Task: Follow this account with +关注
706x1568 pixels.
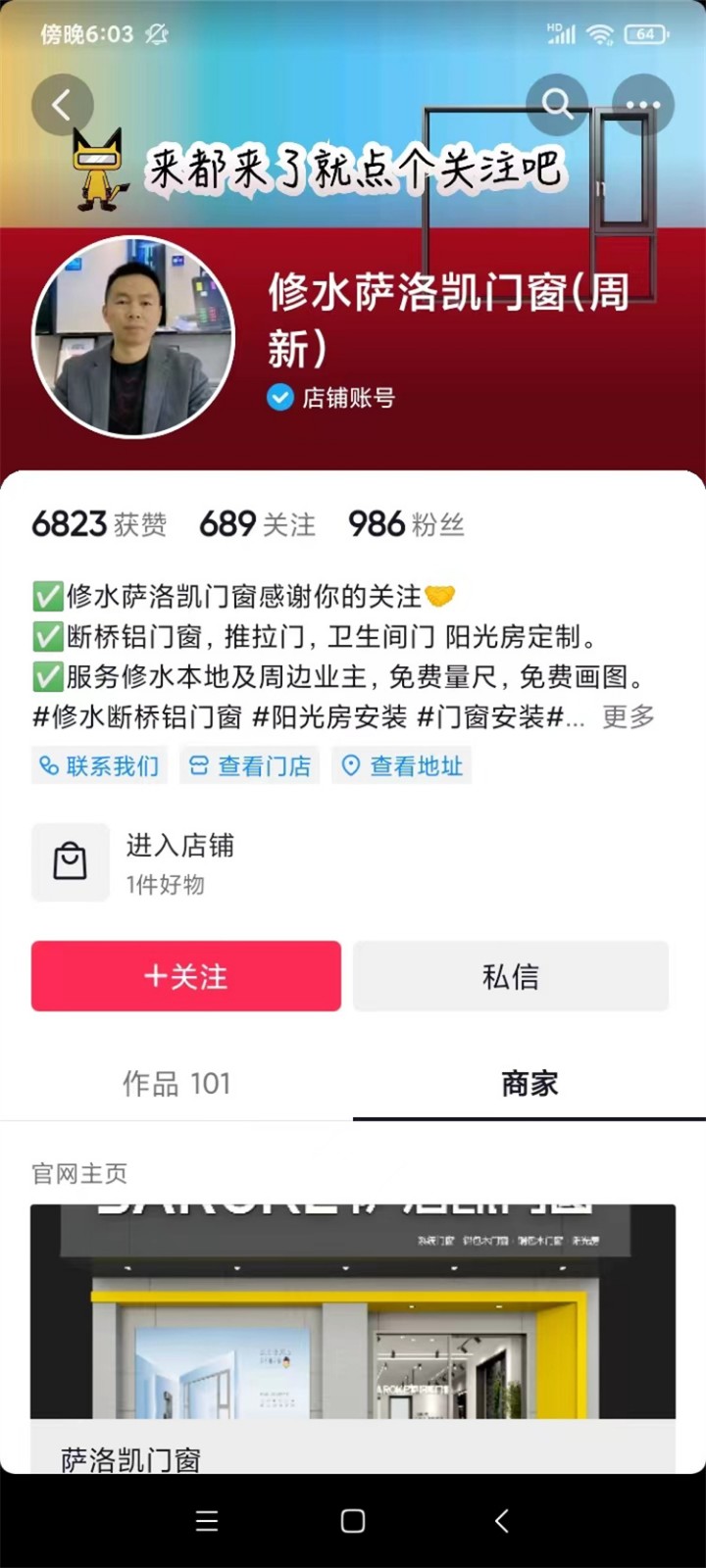Action: pyautogui.click(x=186, y=976)
